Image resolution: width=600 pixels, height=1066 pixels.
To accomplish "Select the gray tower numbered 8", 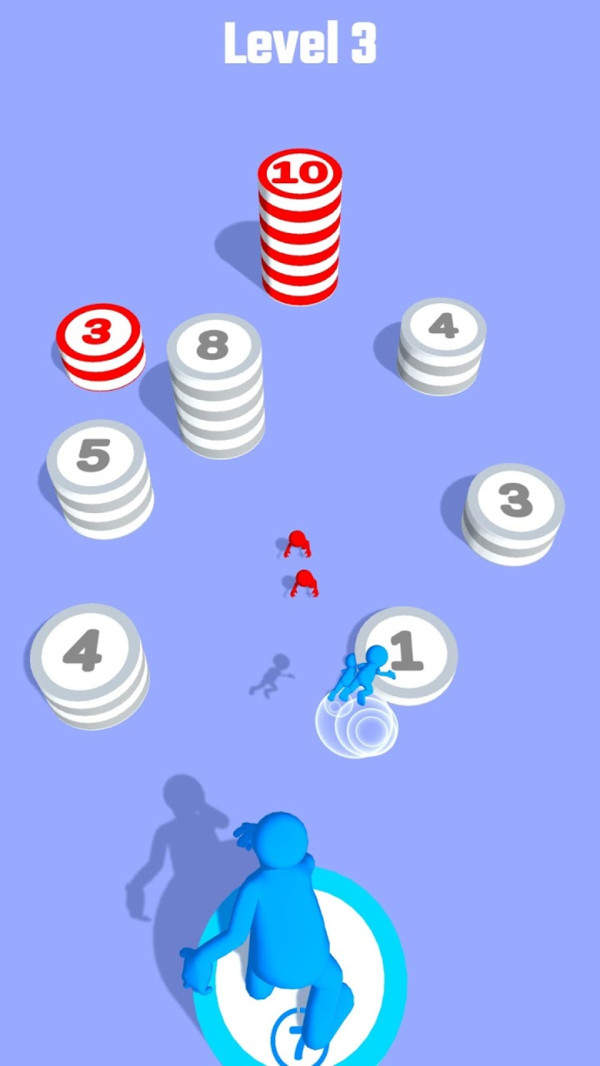I will [x=214, y=385].
